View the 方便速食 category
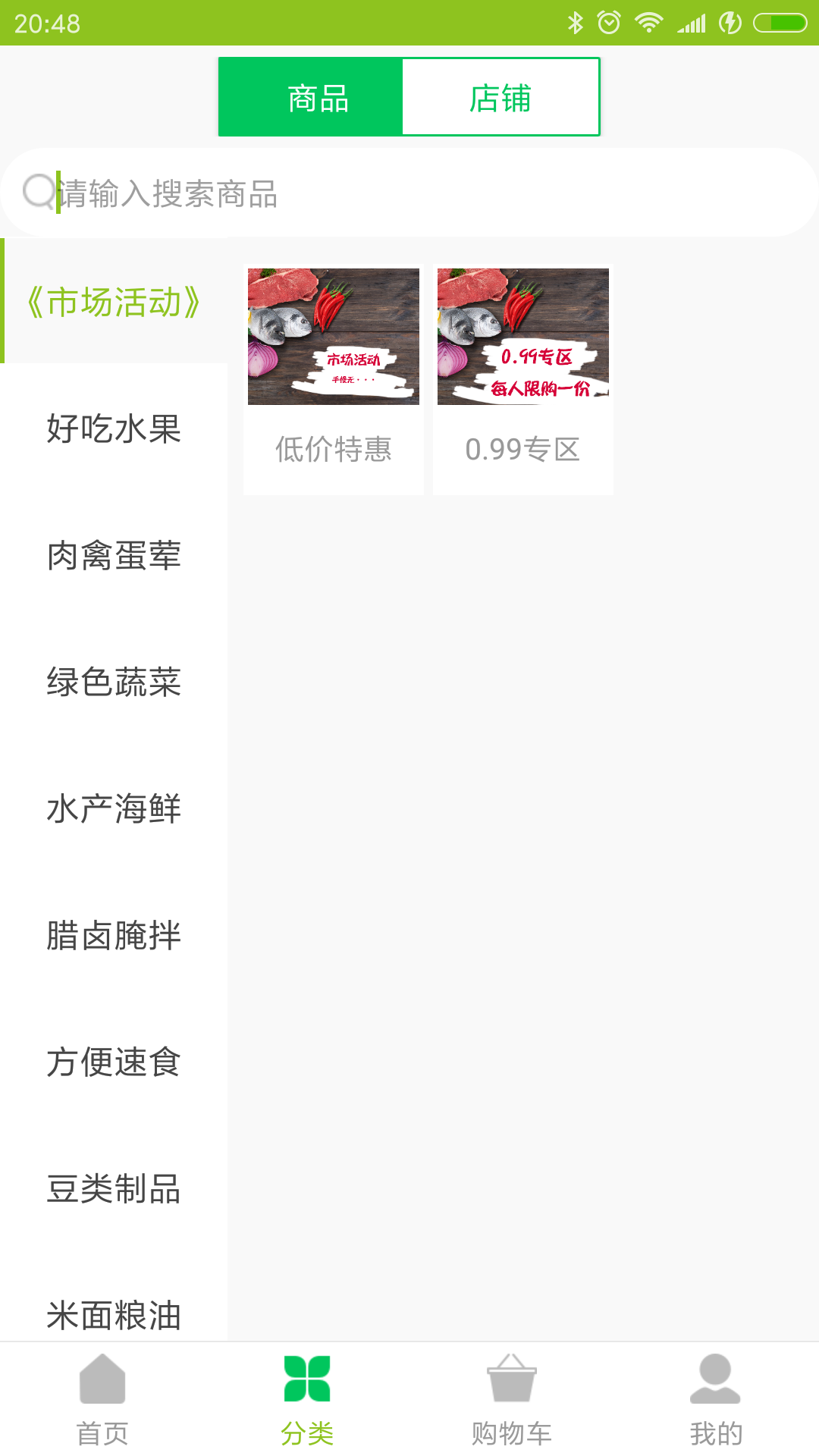819x1456 pixels. [x=114, y=1062]
